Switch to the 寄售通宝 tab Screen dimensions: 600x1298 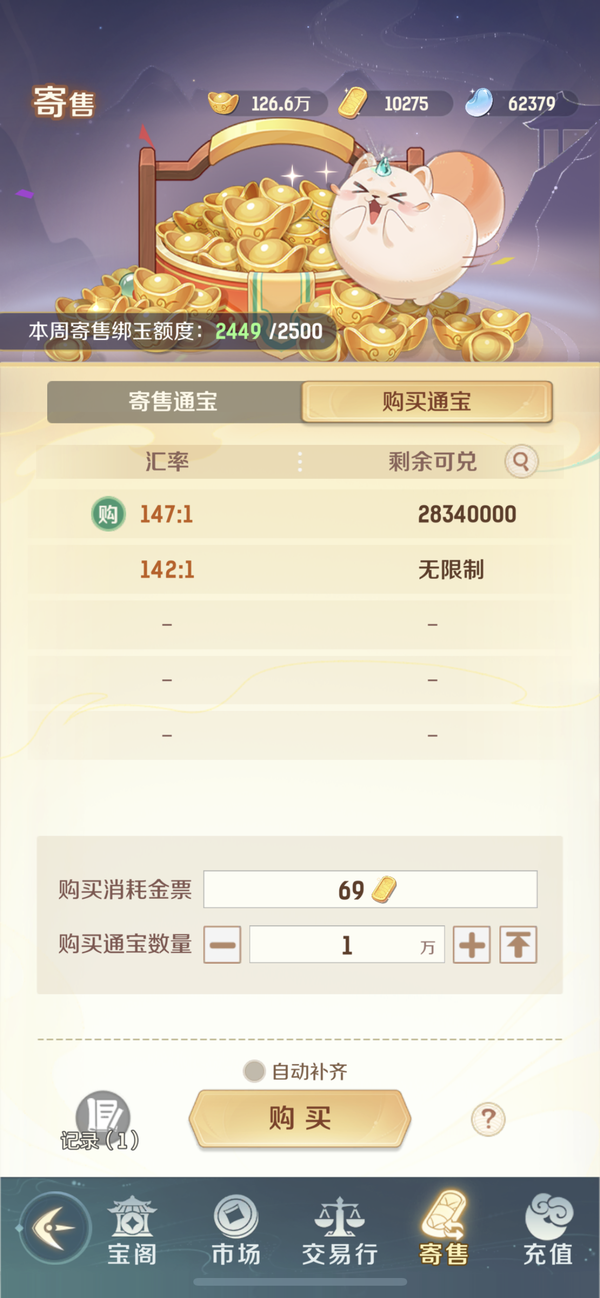pyautogui.click(x=173, y=403)
